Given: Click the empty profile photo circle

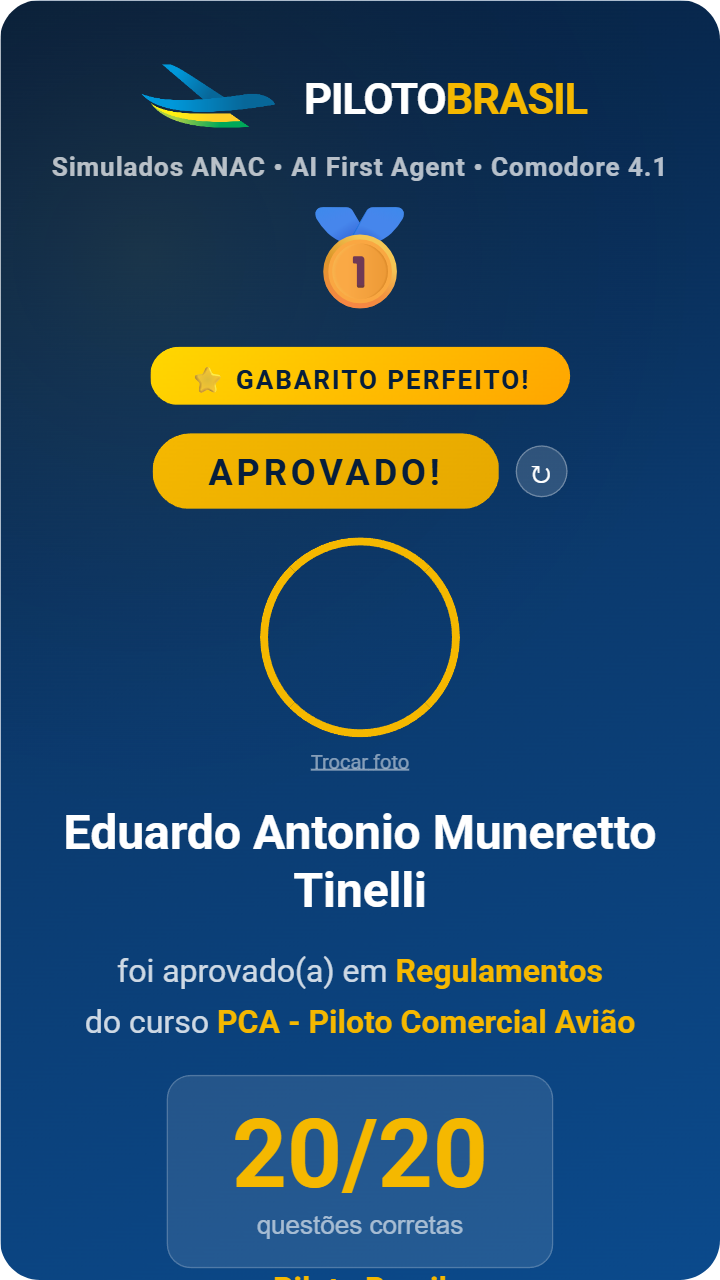Looking at the screenshot, I should (x=360, y=637).
